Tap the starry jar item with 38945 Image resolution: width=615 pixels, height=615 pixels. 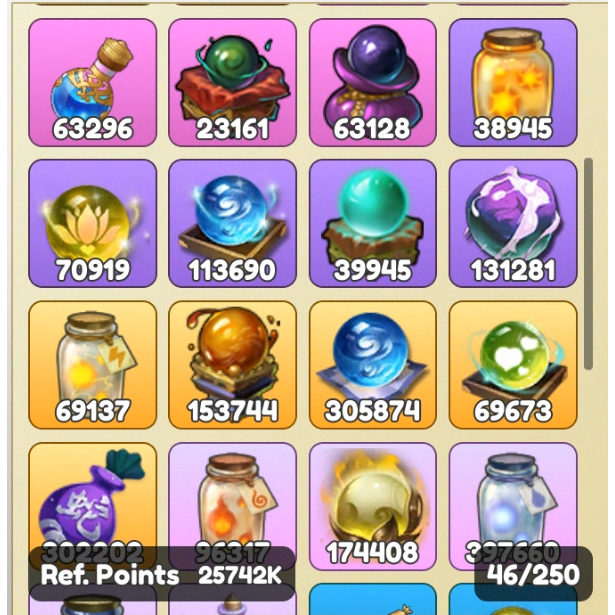point(513,82)
